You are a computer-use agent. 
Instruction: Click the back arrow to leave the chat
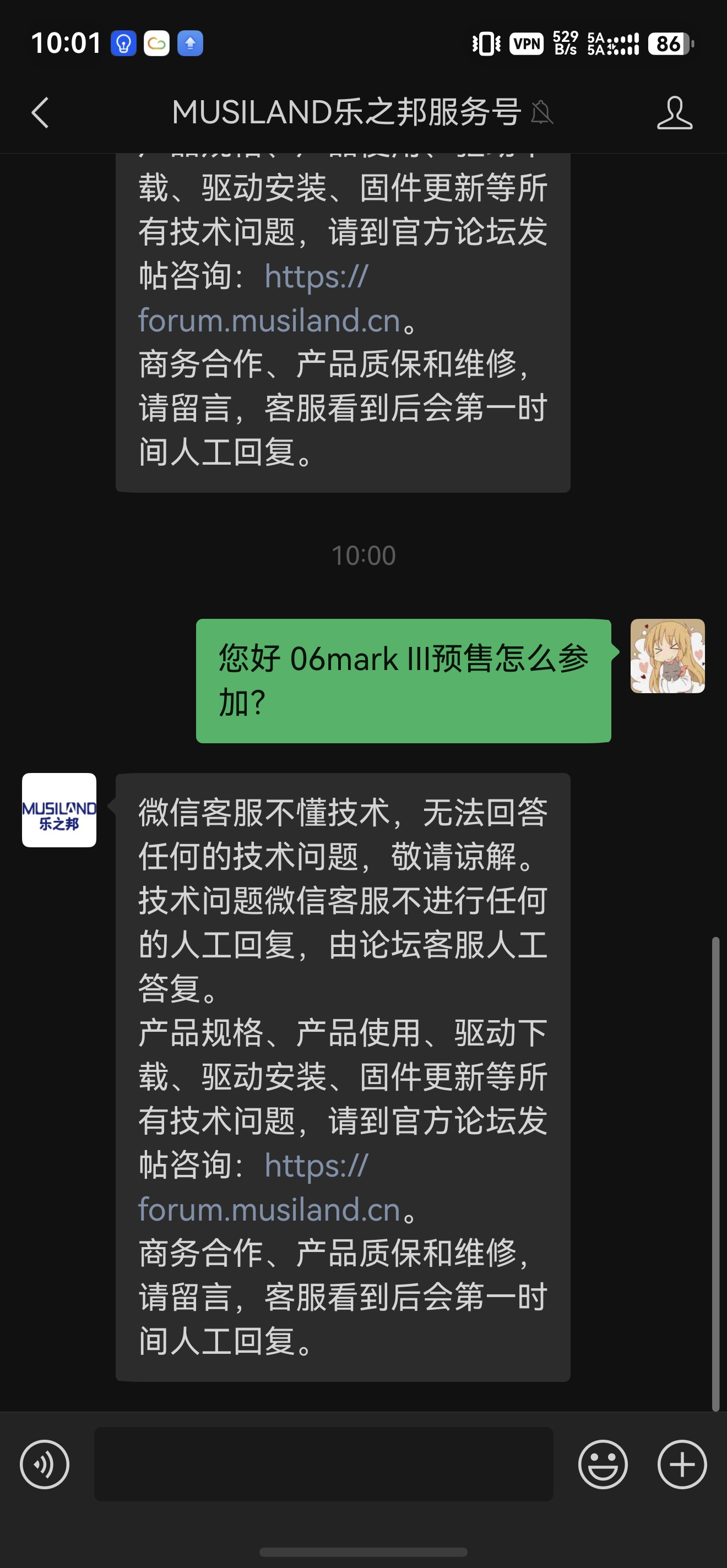pos(40,113)
